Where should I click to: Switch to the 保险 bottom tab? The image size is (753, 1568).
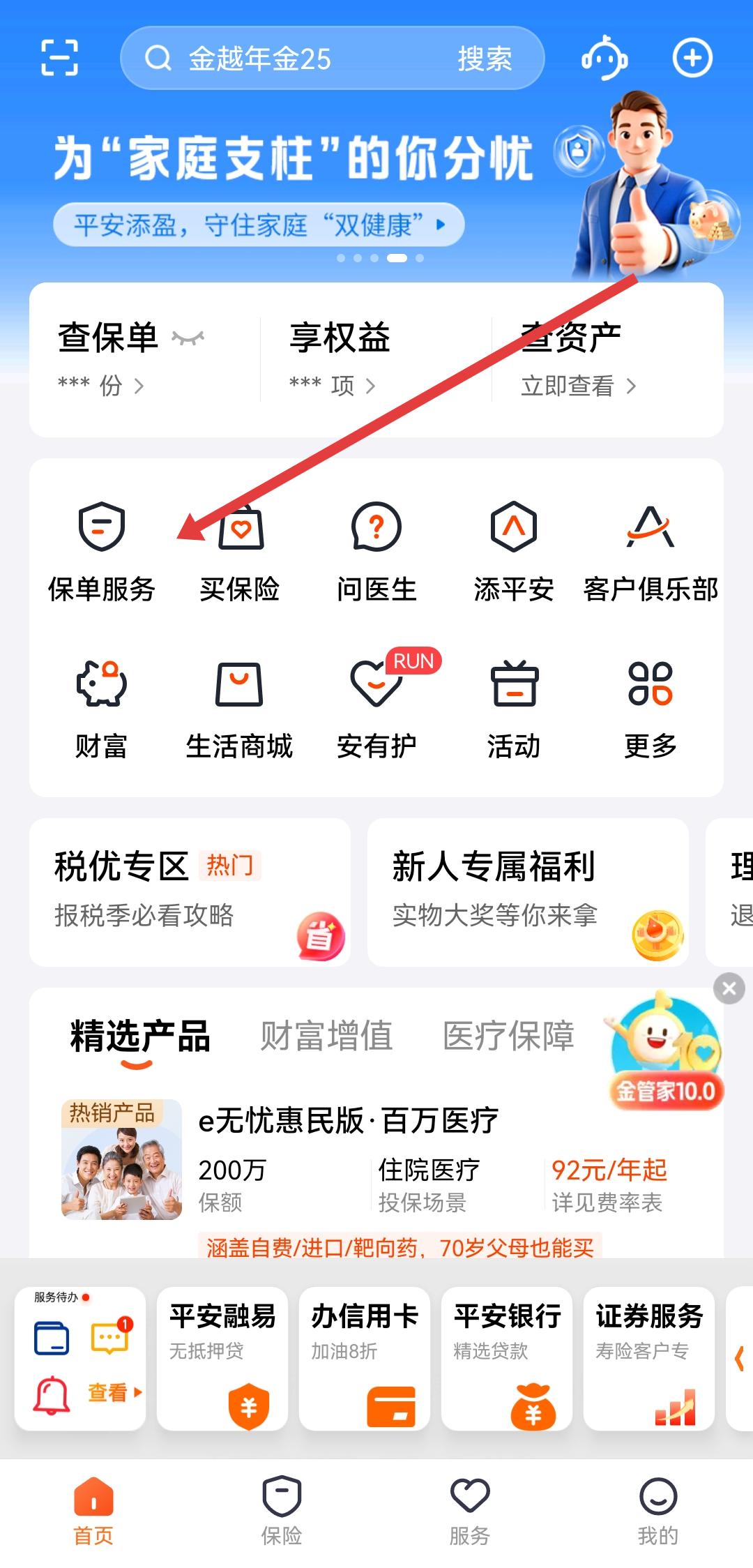click(x=282, y=1510)
